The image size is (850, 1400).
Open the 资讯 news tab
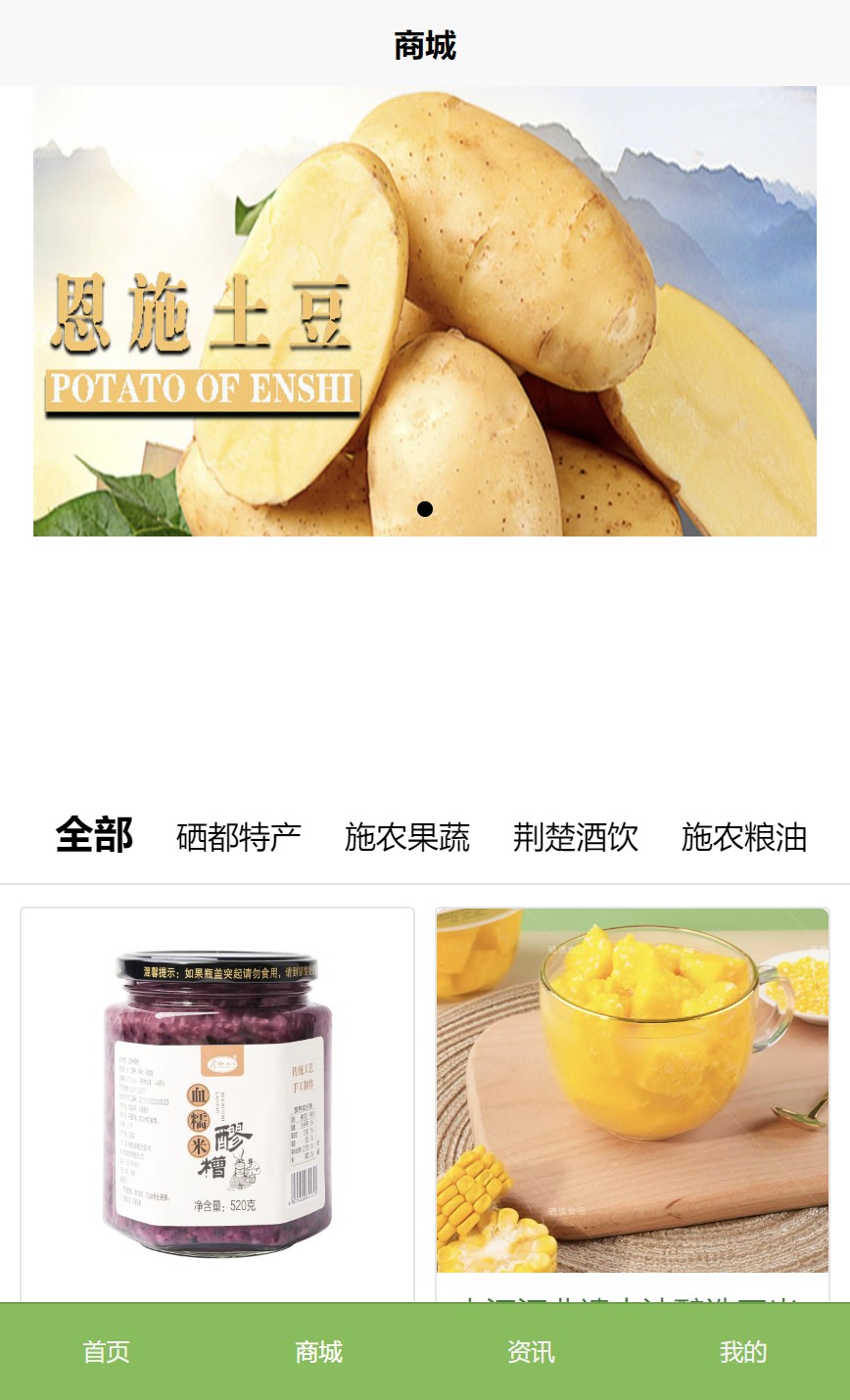pos(532,1352)
